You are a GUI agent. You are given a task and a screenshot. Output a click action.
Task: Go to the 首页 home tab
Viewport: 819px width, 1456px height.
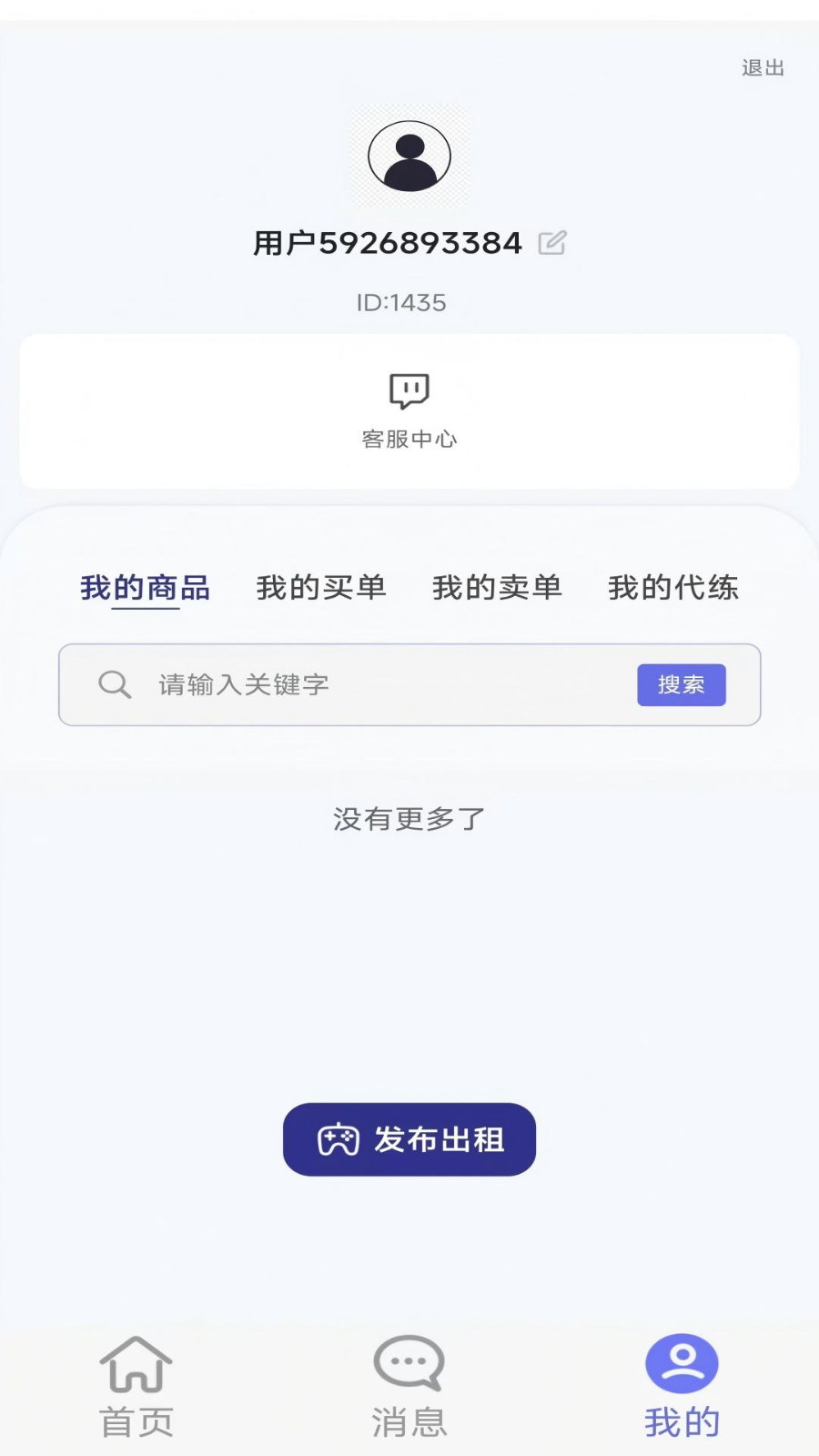[x=136, y=1387]
